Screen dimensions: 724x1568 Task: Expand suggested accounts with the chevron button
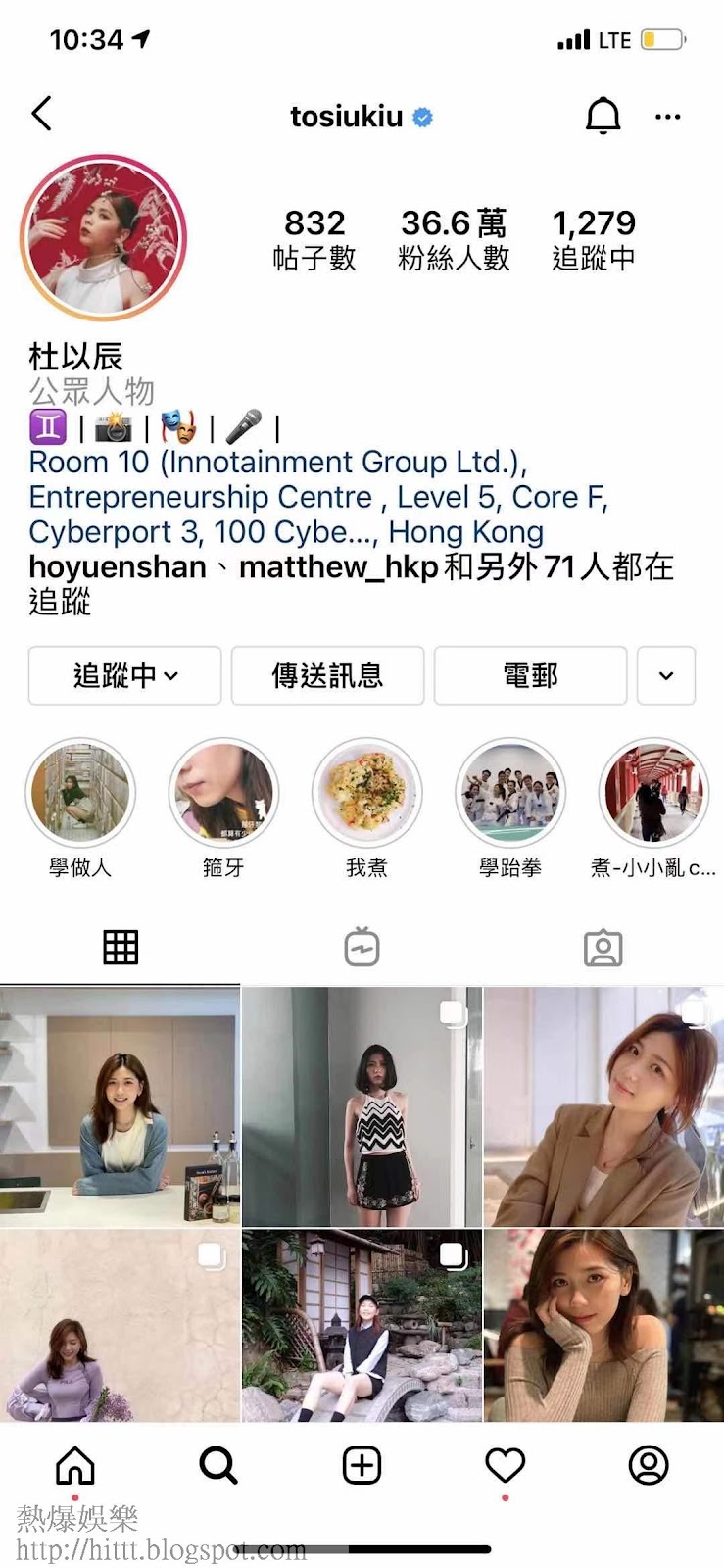click(666, 675)
